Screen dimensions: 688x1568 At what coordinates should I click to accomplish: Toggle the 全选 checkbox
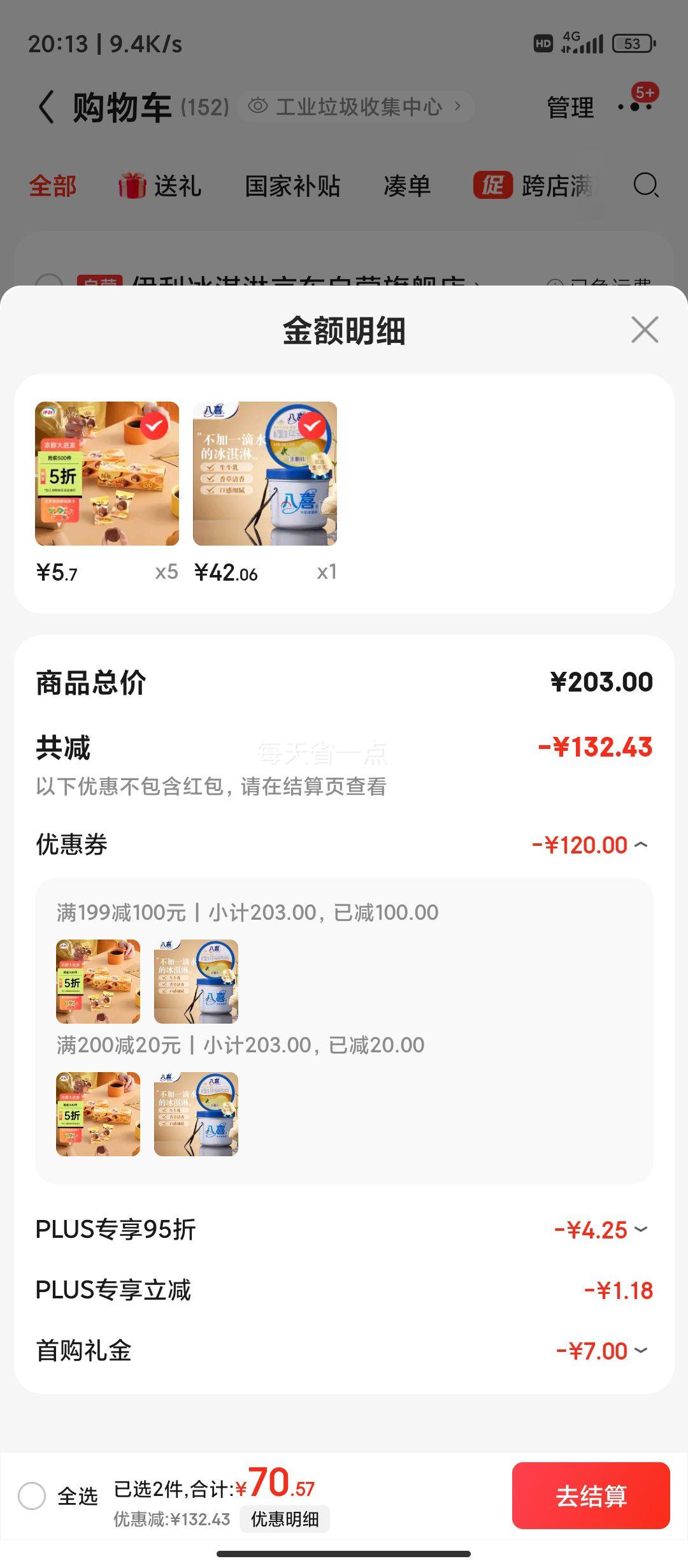[x=32, y=1496]
